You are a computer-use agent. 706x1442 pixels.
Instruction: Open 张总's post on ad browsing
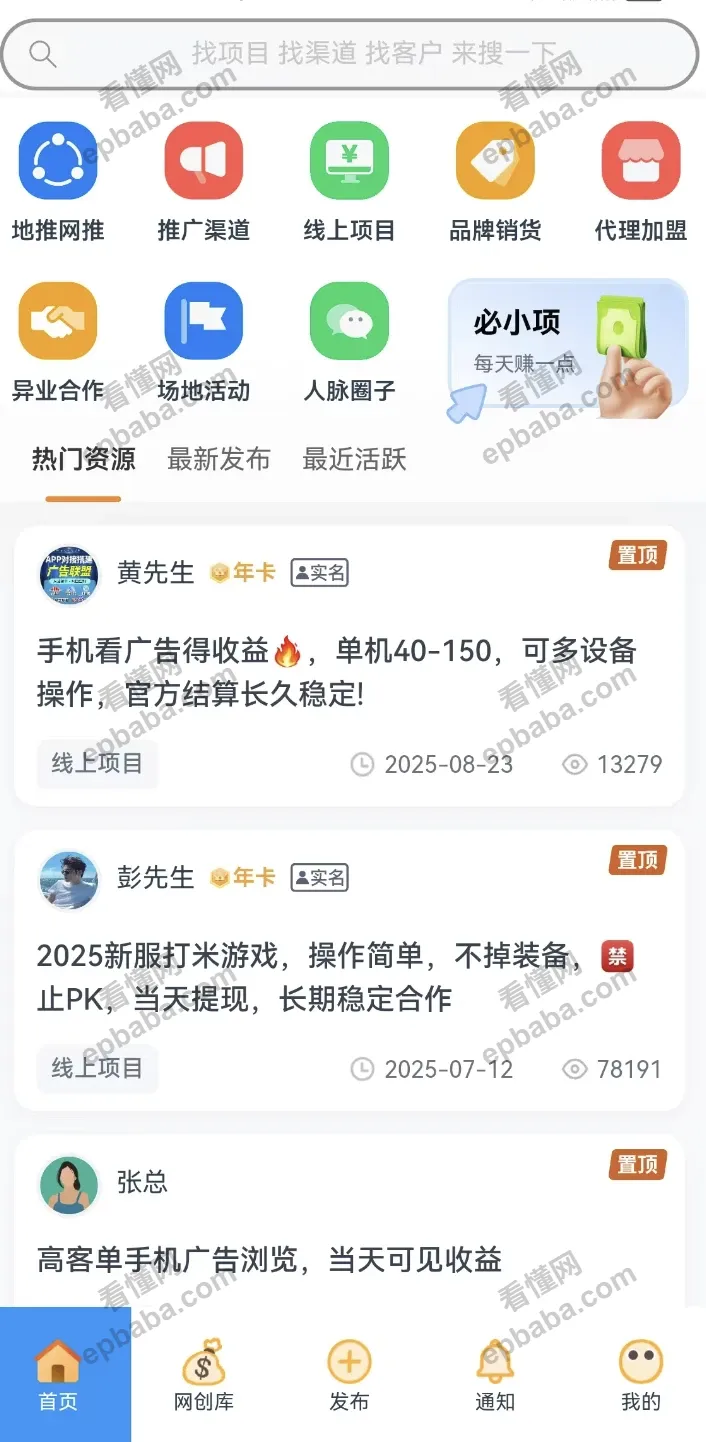coord(270,1260)
